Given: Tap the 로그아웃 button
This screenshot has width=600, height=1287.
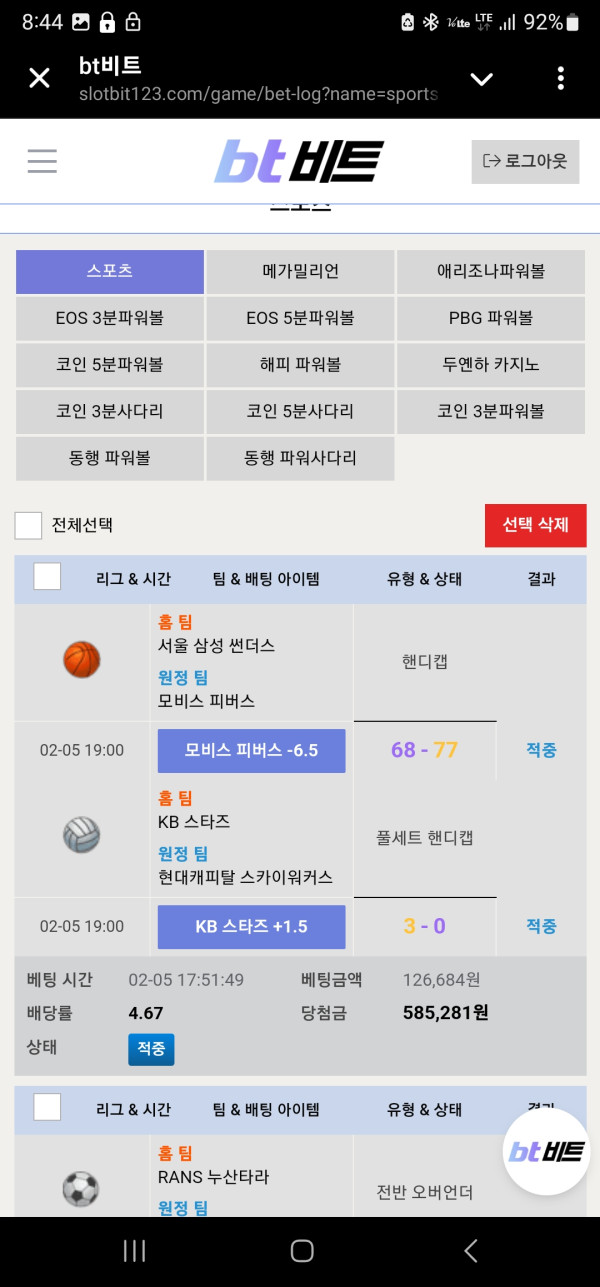Looking at the screenshot, I should (x=525, y=161).
